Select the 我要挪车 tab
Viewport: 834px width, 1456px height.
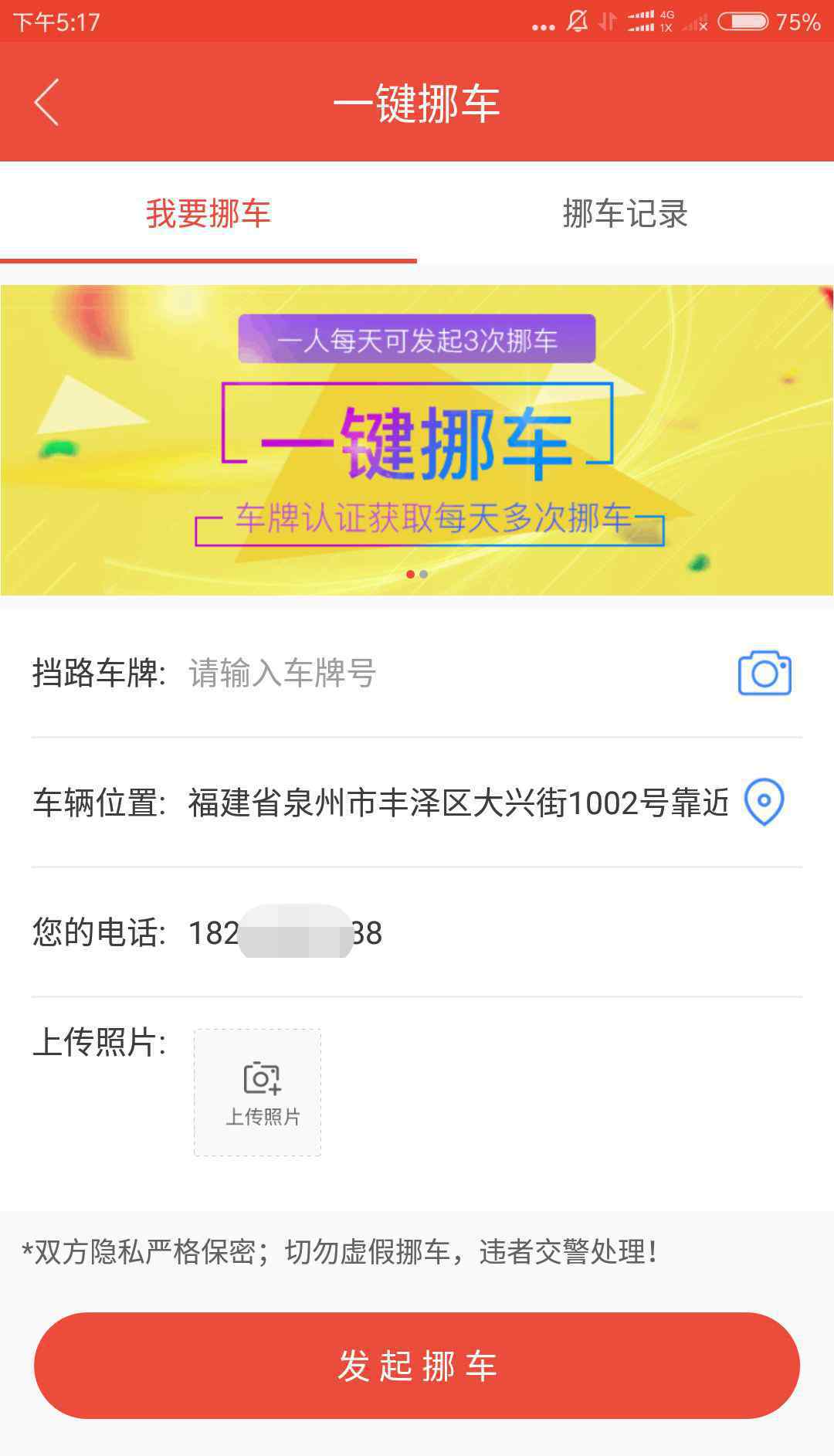point(208,213)
